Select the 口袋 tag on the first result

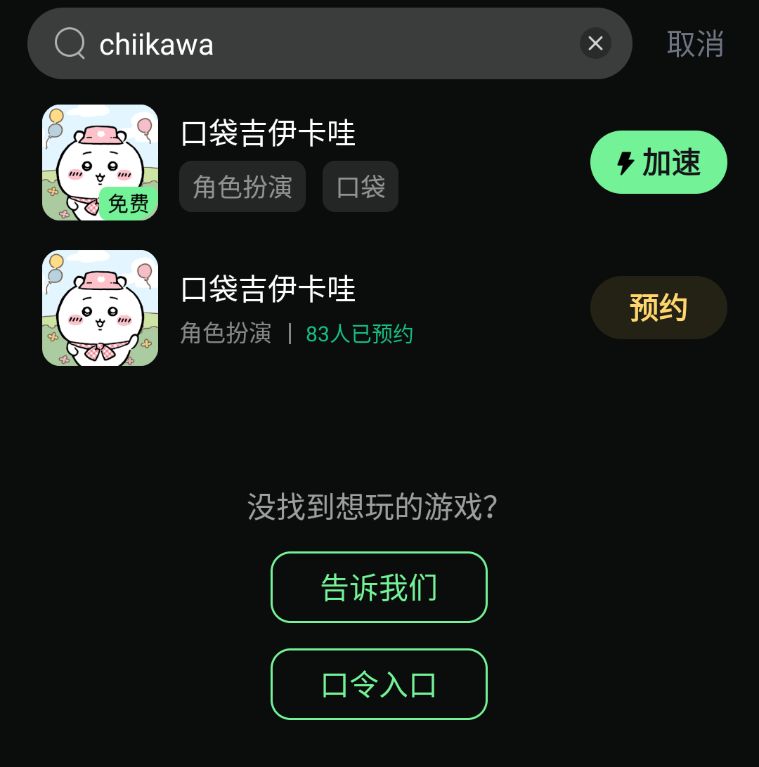pos(360,186)
